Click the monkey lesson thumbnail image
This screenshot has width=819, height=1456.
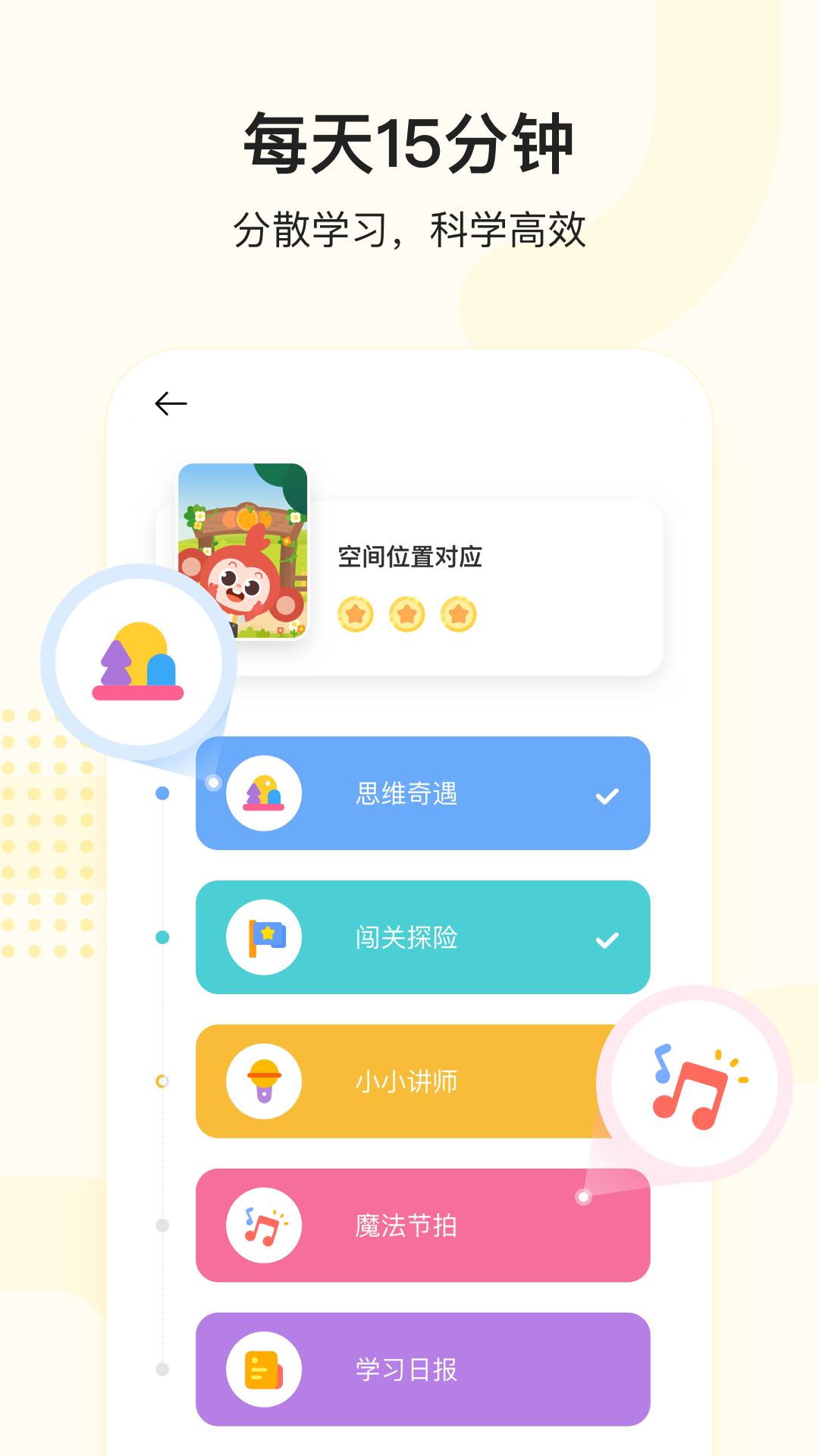click(x=244, y=554)
